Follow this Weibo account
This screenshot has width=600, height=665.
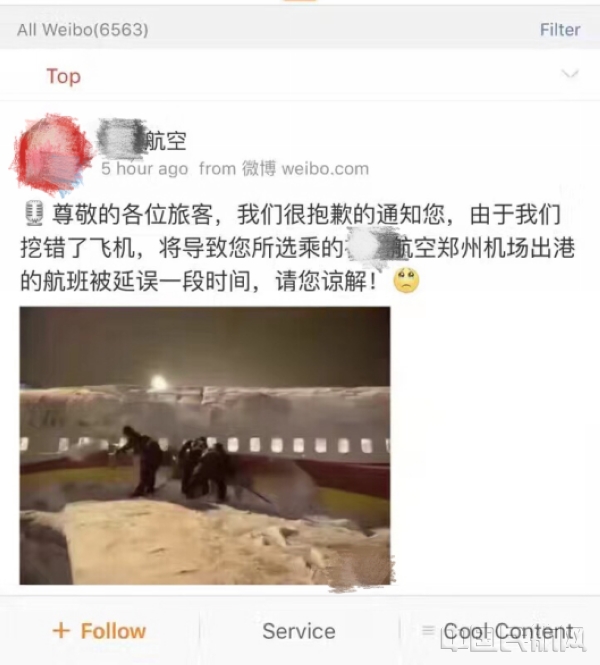pos(99,630)
